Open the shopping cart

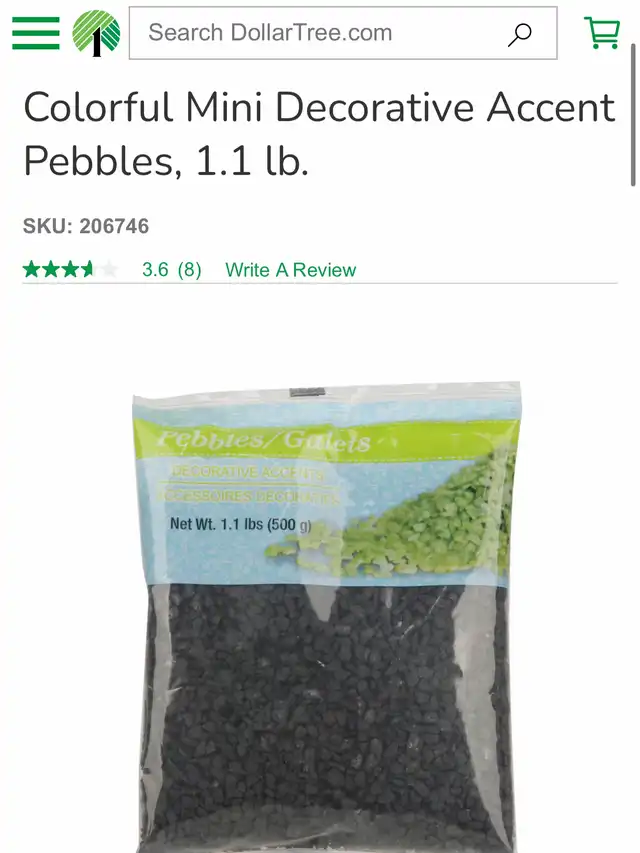(x=602, y=32)
